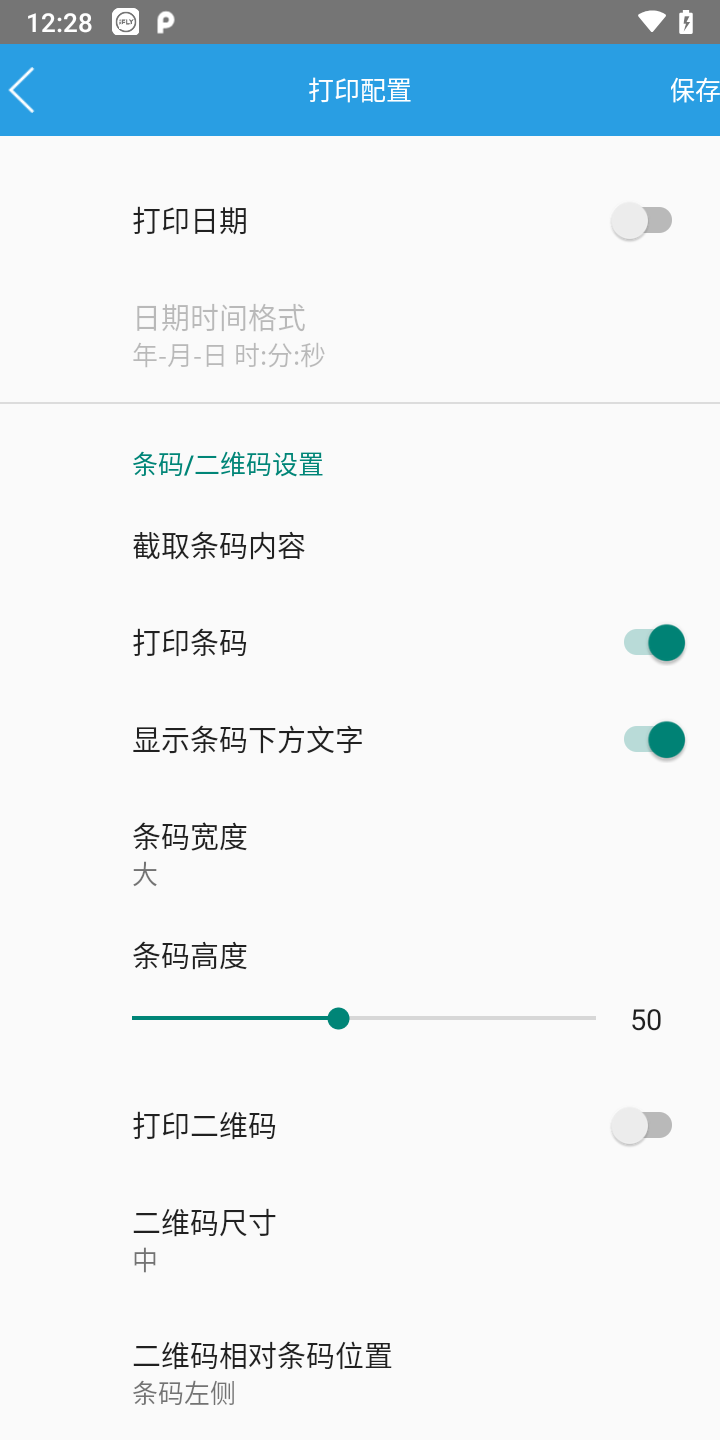Turn off the 打印条码 switch

[654, 643]
